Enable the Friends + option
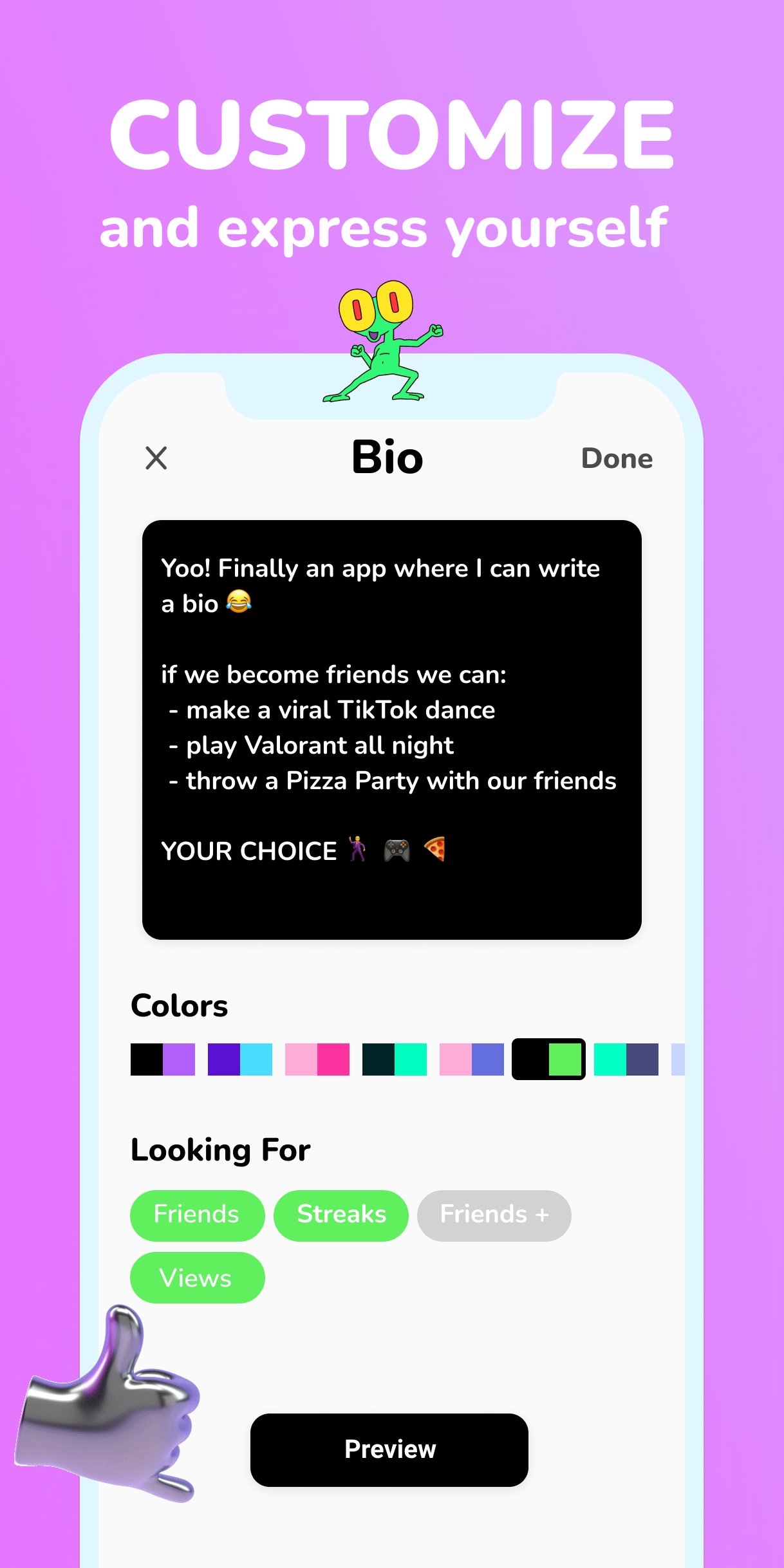784x1568 pixels. click(493, 1215)
